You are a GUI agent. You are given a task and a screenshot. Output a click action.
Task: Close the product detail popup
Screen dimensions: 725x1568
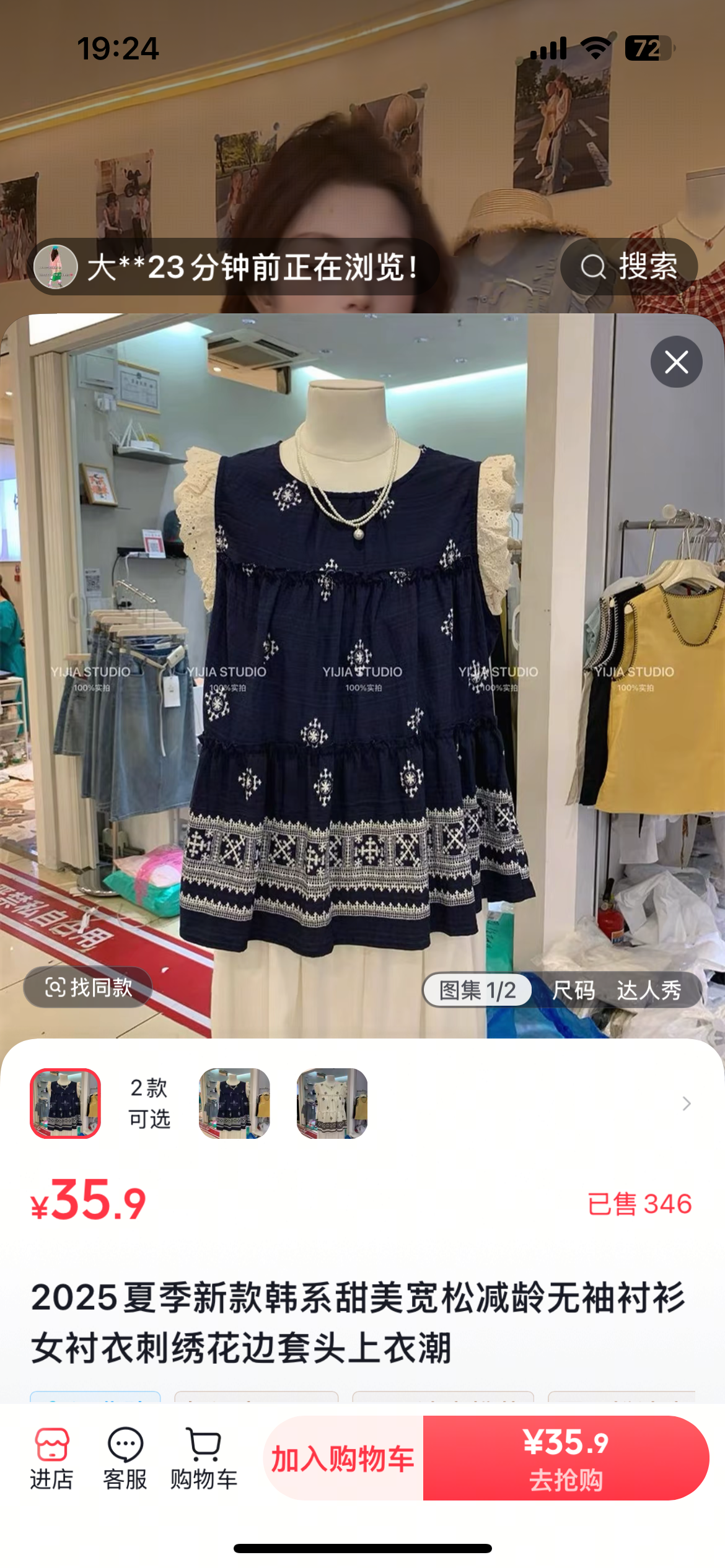[676, 362]
